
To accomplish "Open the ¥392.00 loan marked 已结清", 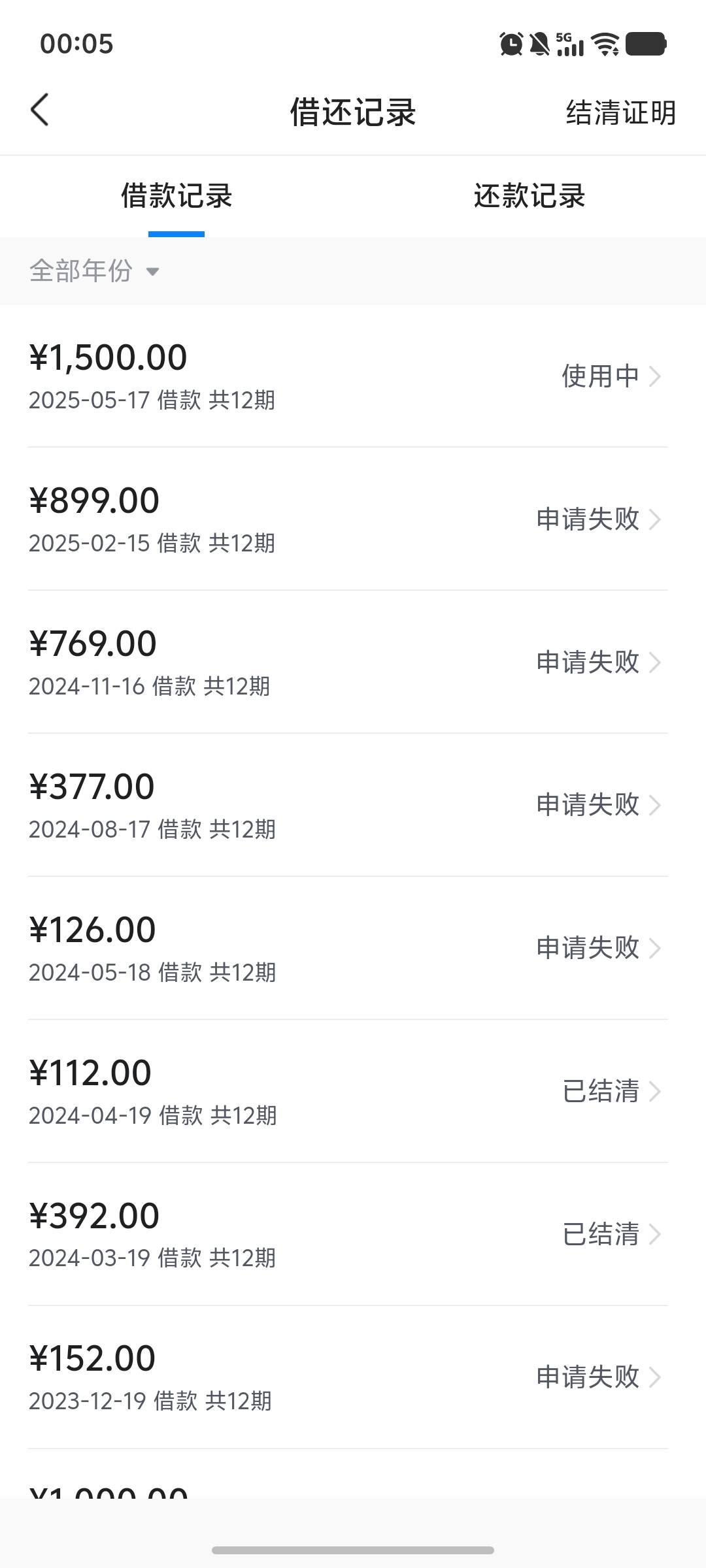I will pos(348,1234).
